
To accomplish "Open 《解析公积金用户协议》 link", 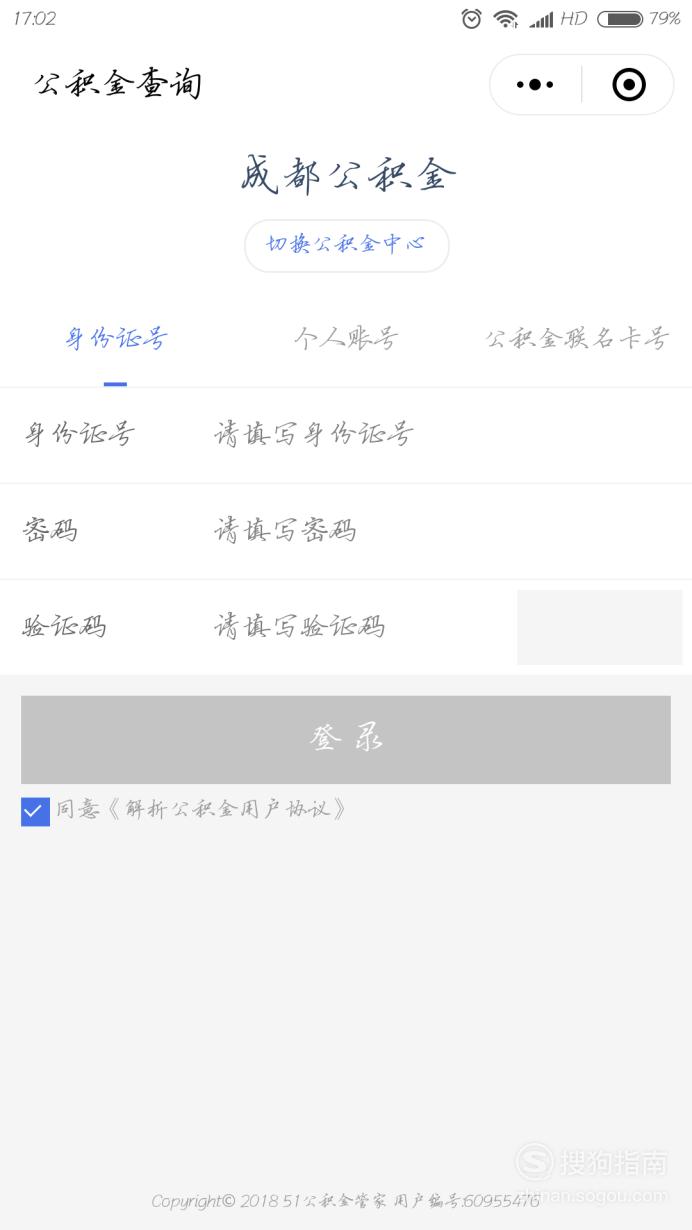I will [x=227, y=809].
